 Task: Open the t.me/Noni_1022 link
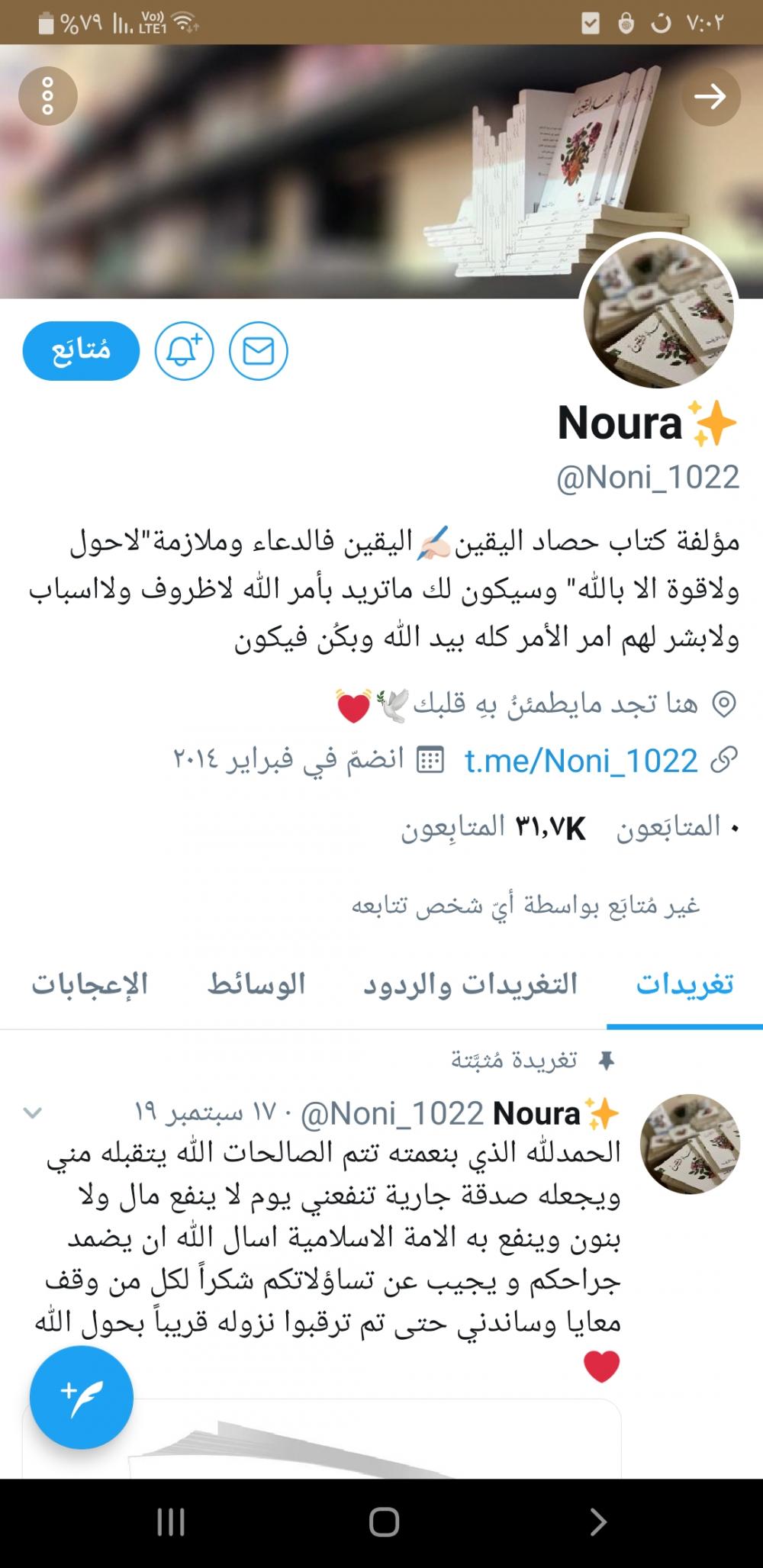coord(581,760)
